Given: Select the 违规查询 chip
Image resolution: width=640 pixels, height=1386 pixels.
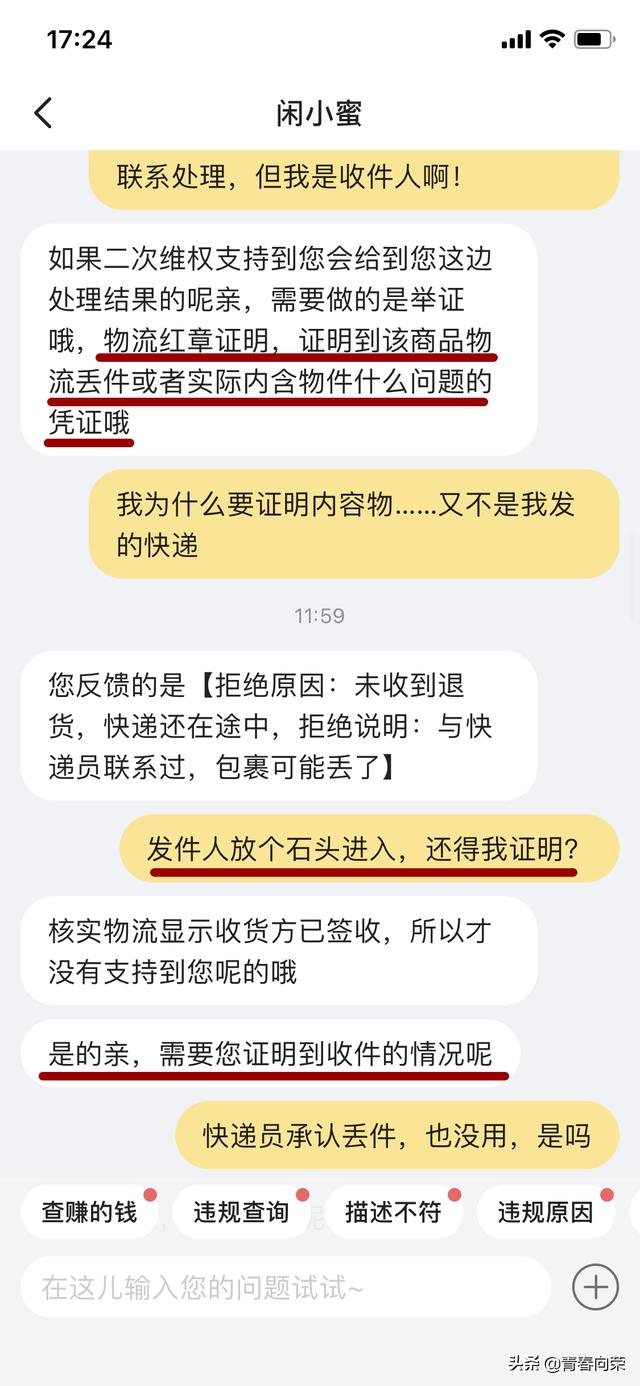Looking at the screenshot, I should point(241,1212).
